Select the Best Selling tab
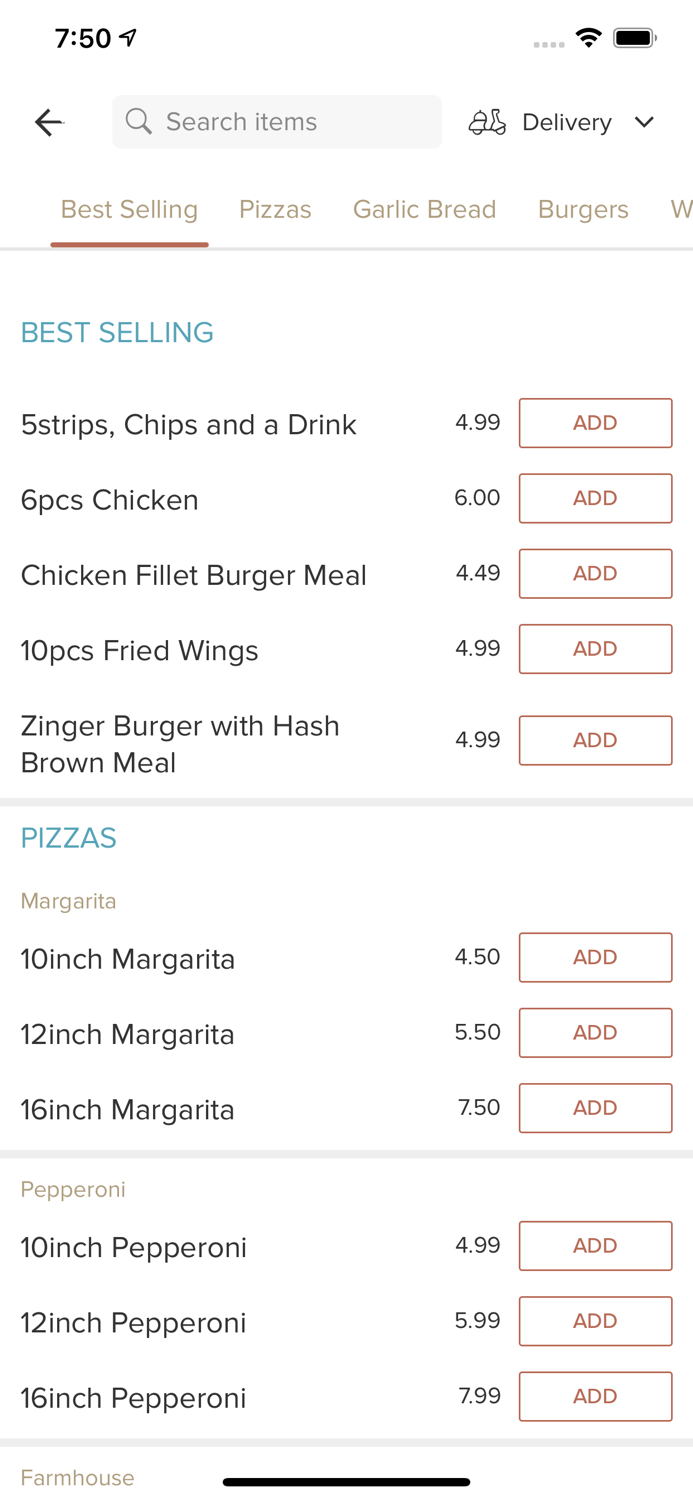693x1500 pixels. coord(129,209)
